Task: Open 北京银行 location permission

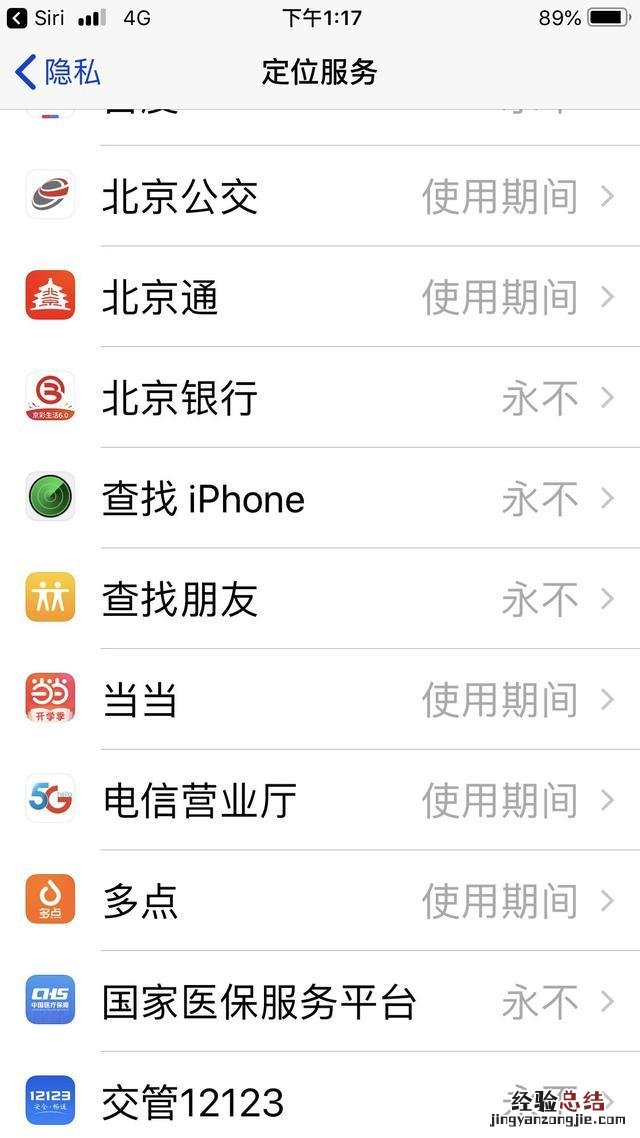Action: (320, 398)
